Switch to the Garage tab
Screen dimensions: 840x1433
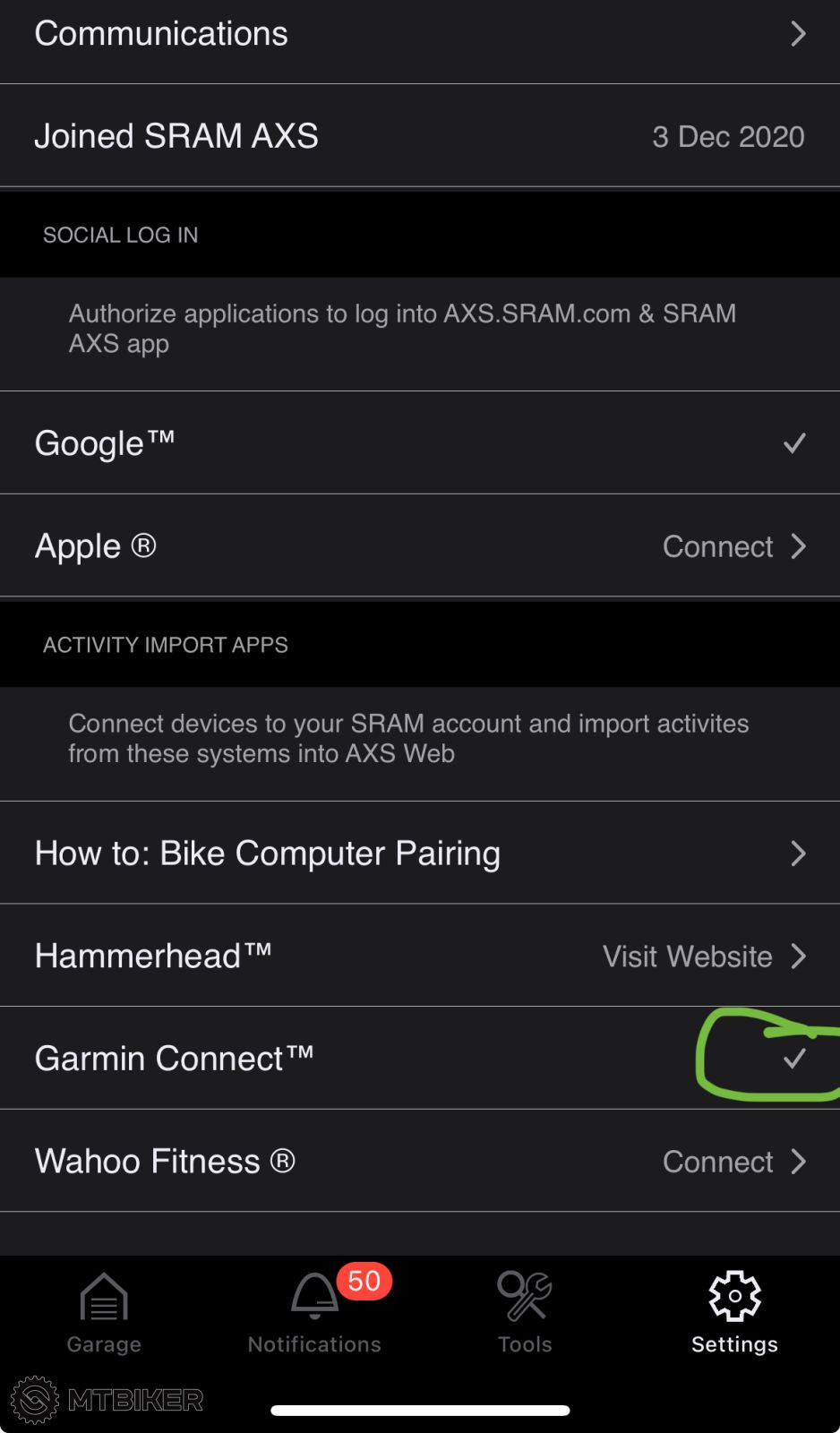coord(104,1313)
